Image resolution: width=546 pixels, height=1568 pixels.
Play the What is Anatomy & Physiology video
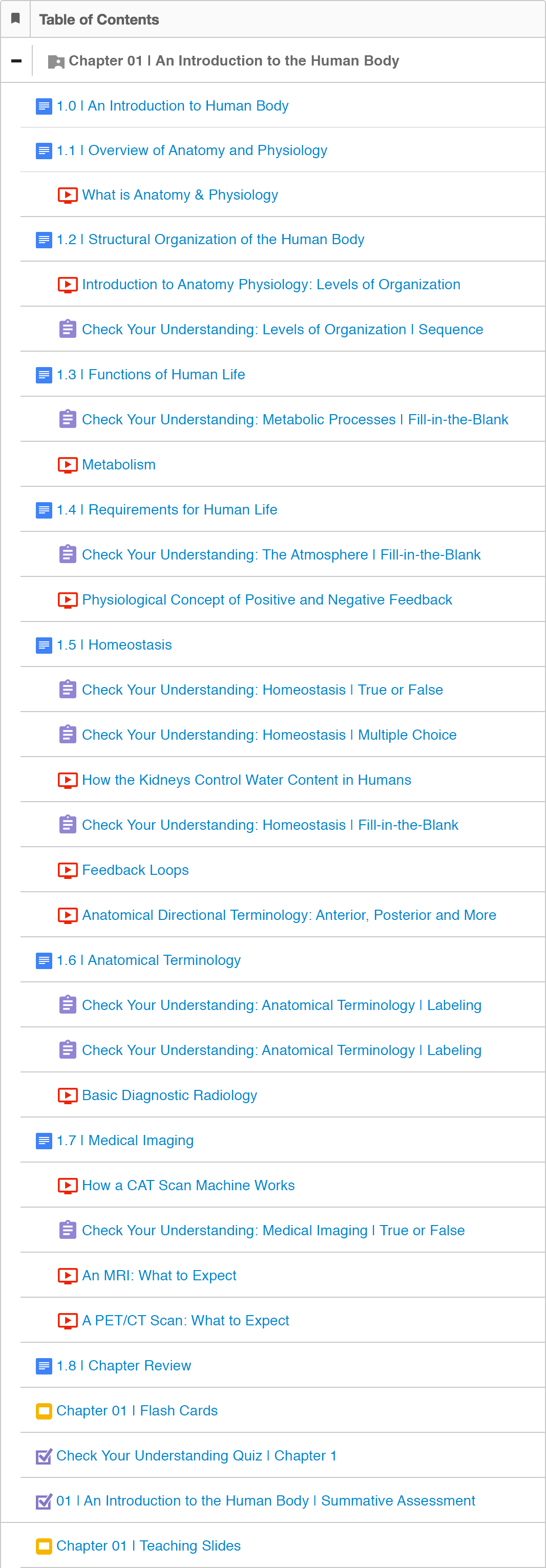click(x=180, y=196)
